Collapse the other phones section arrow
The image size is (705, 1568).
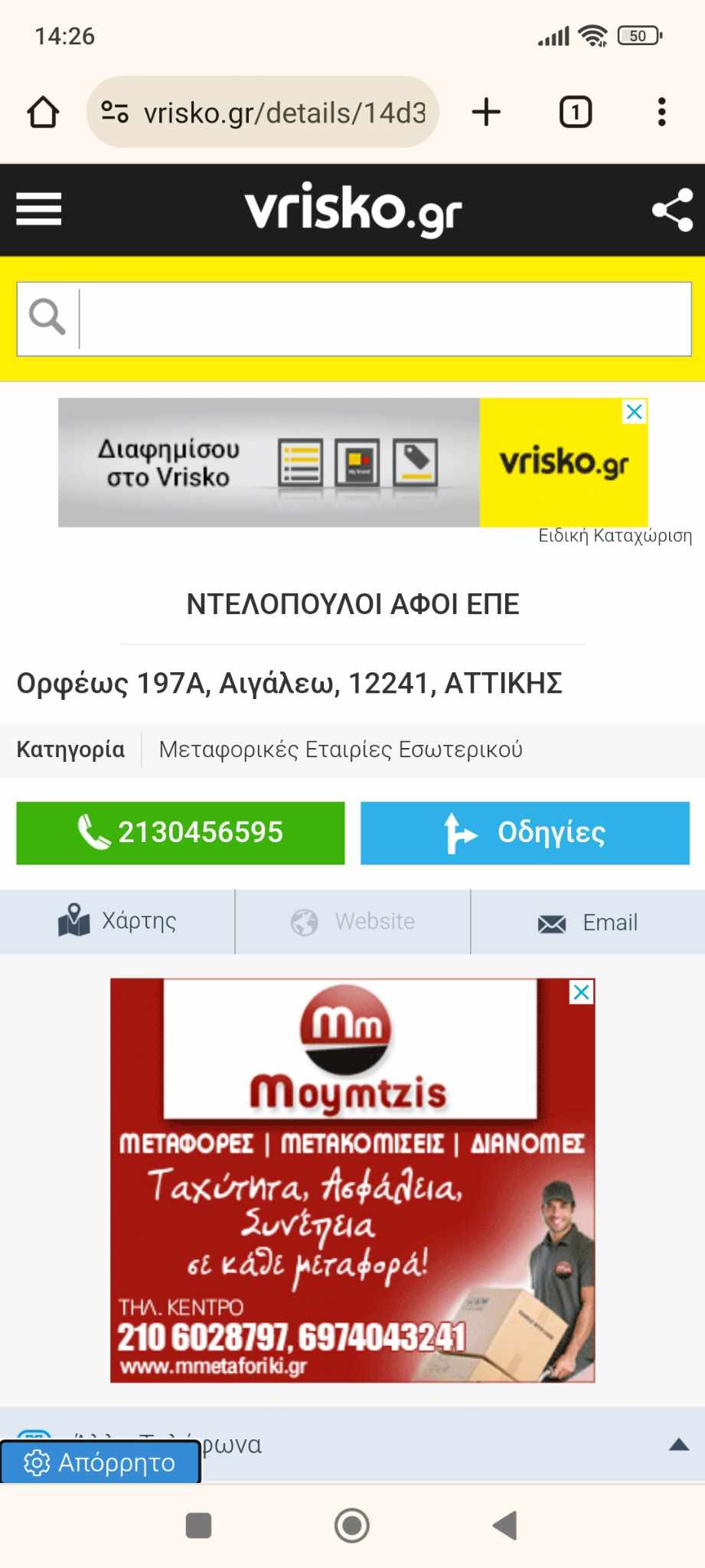tap(678, 1445)
